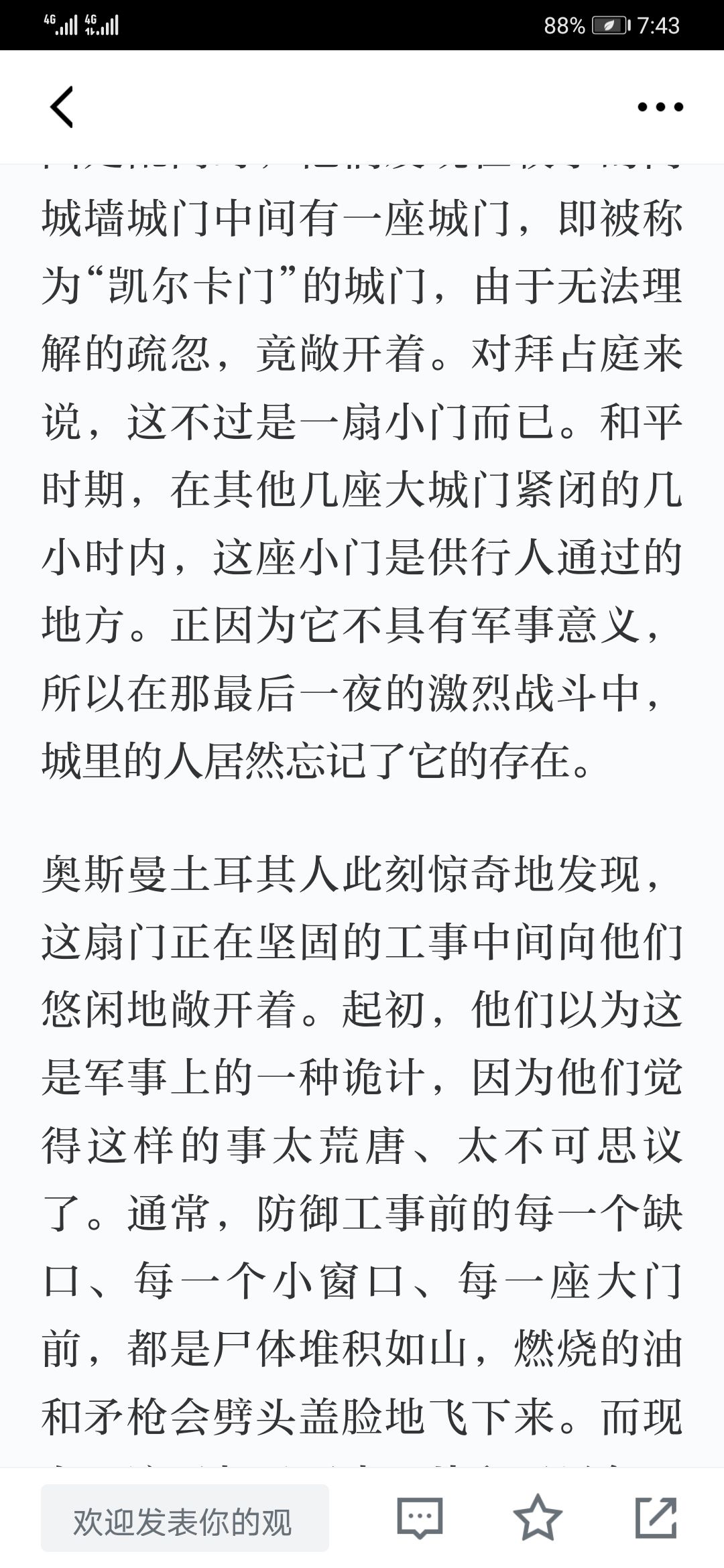This screenshot has height=1568, width=724.
Task: Go back using the top-left arrow
Action: [62, 107]
